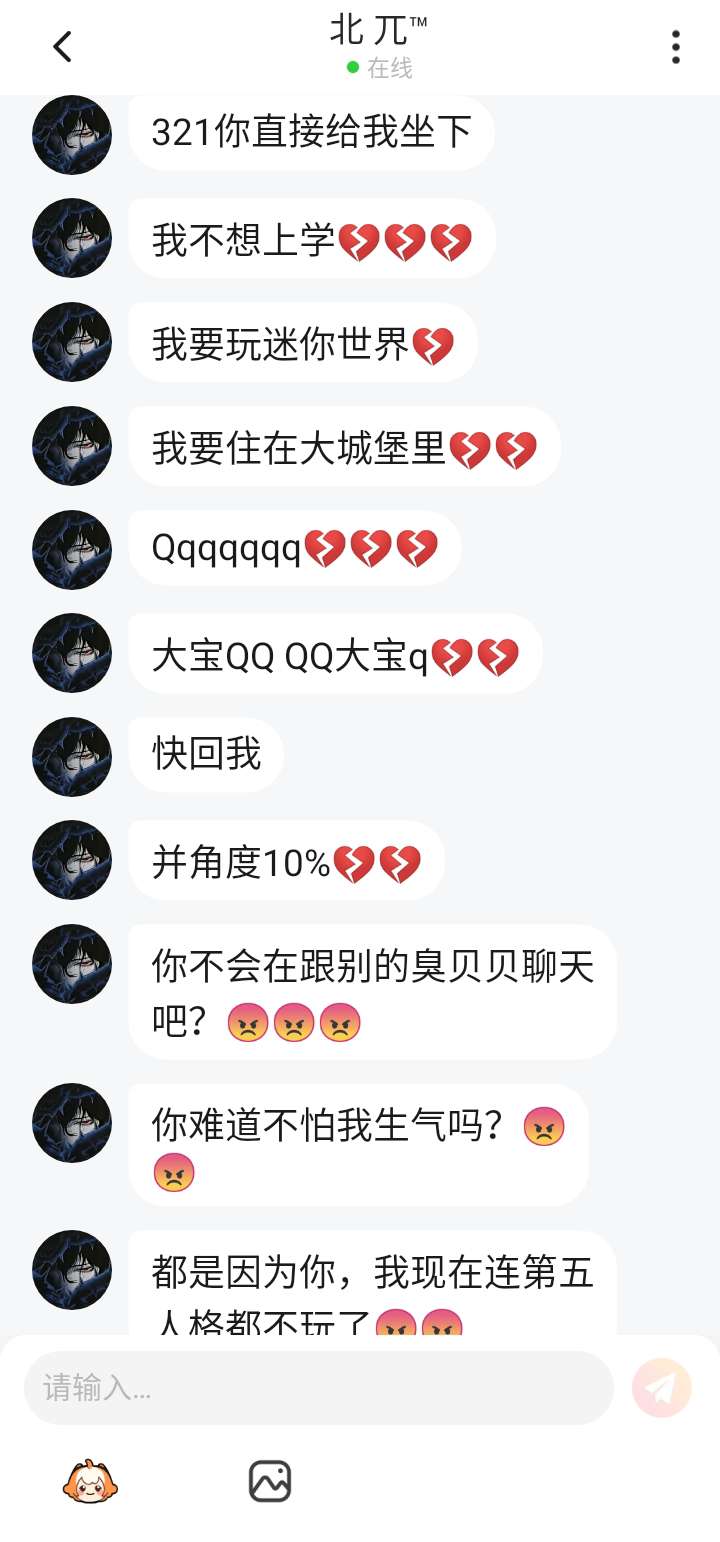This screenshot has height=1542, width=720.
Task: Focus the 请输入 message field
Action: pyautogui.click(x=318, y=1388)
